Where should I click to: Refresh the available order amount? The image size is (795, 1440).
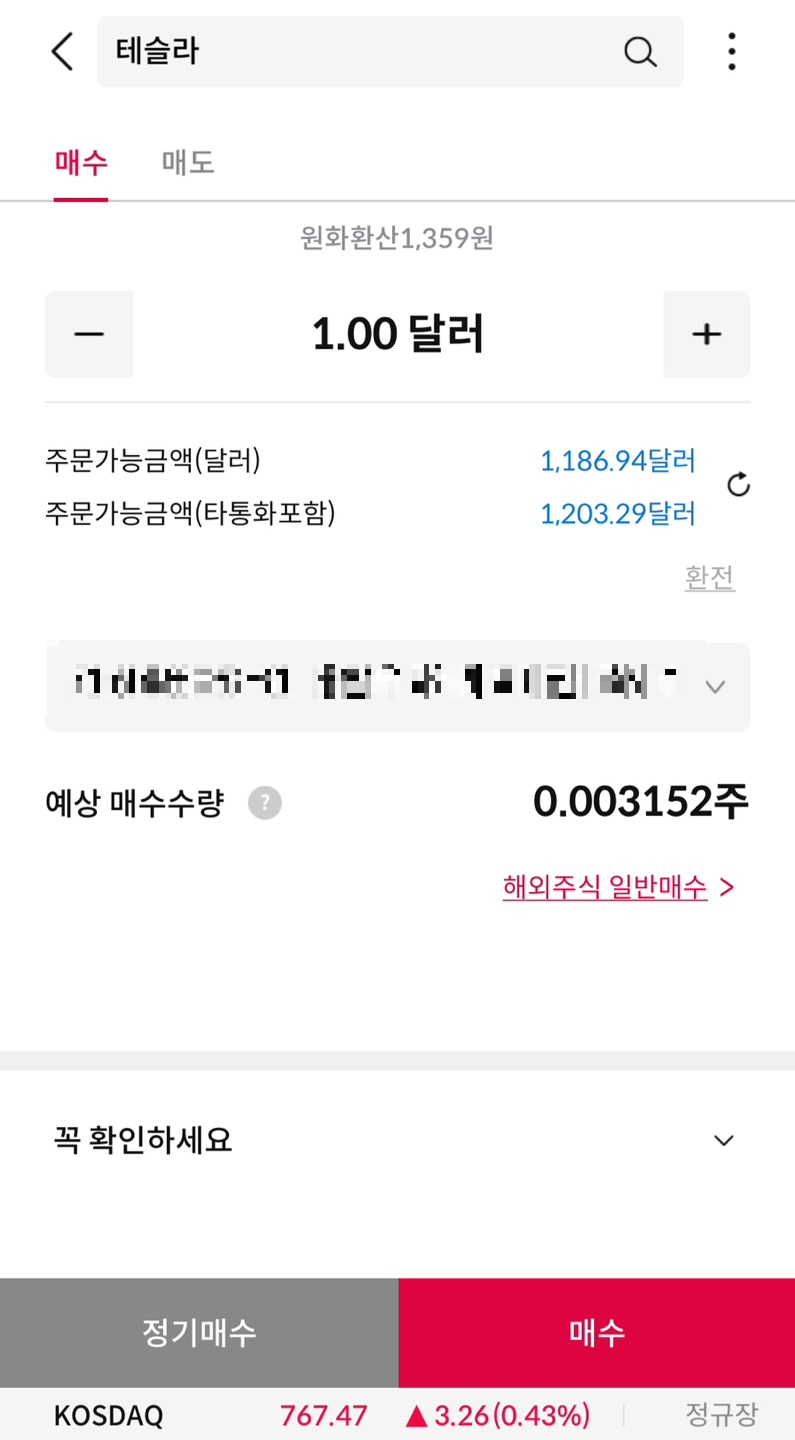coord(738,485)
